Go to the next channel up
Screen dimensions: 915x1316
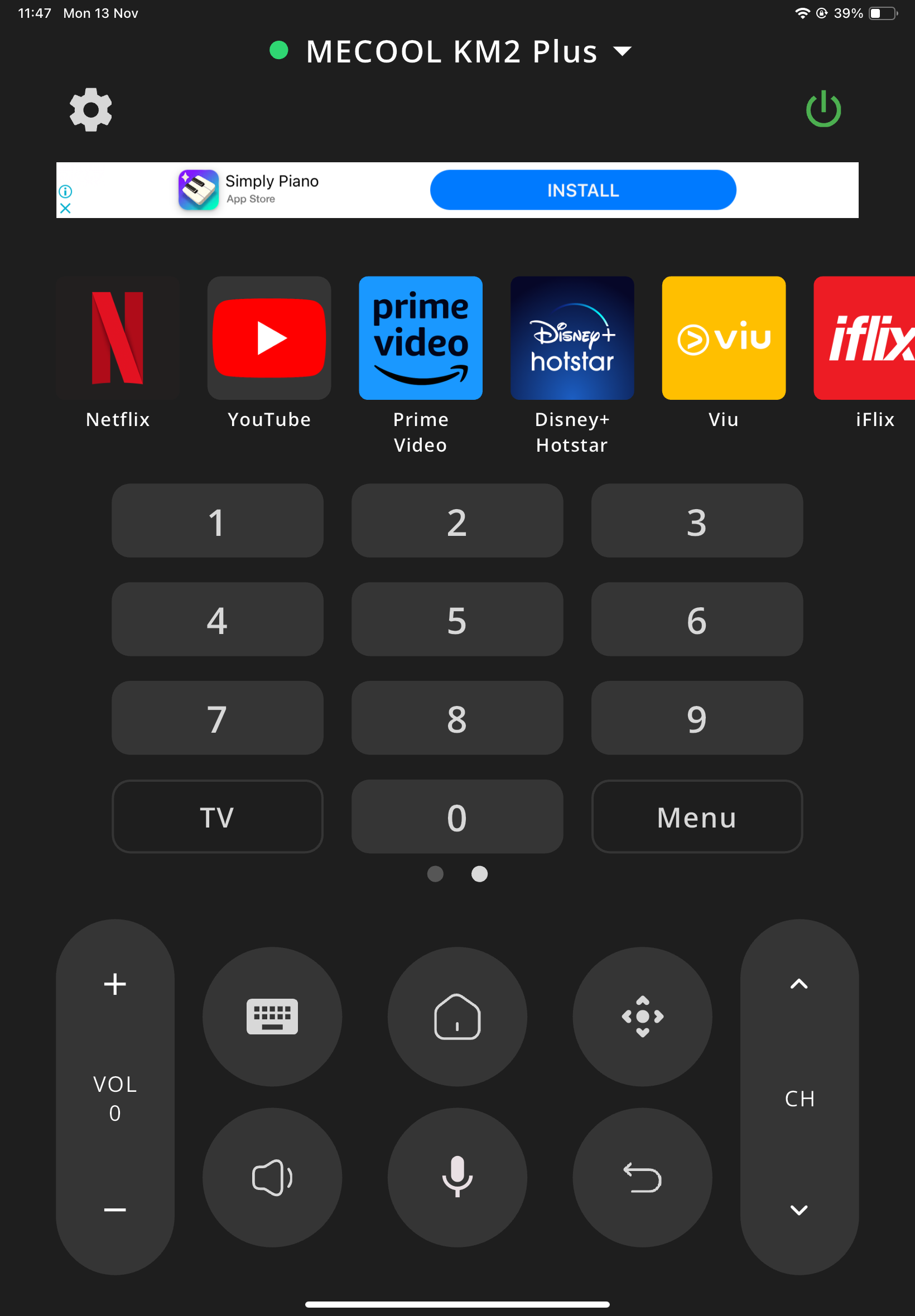click(x=798, y=984)
